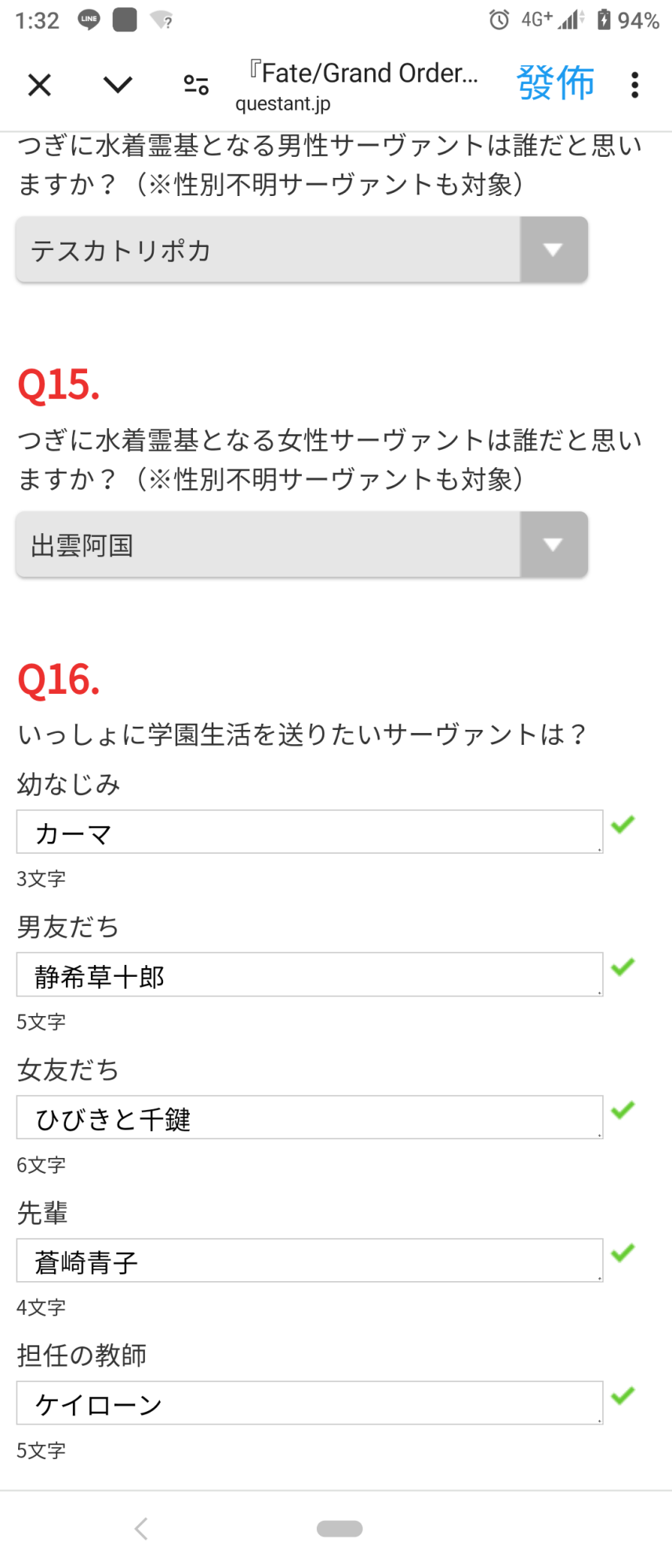Open the three-dot overflow menu
This screenshot has width=672, height=1568.
coord(634,85)
